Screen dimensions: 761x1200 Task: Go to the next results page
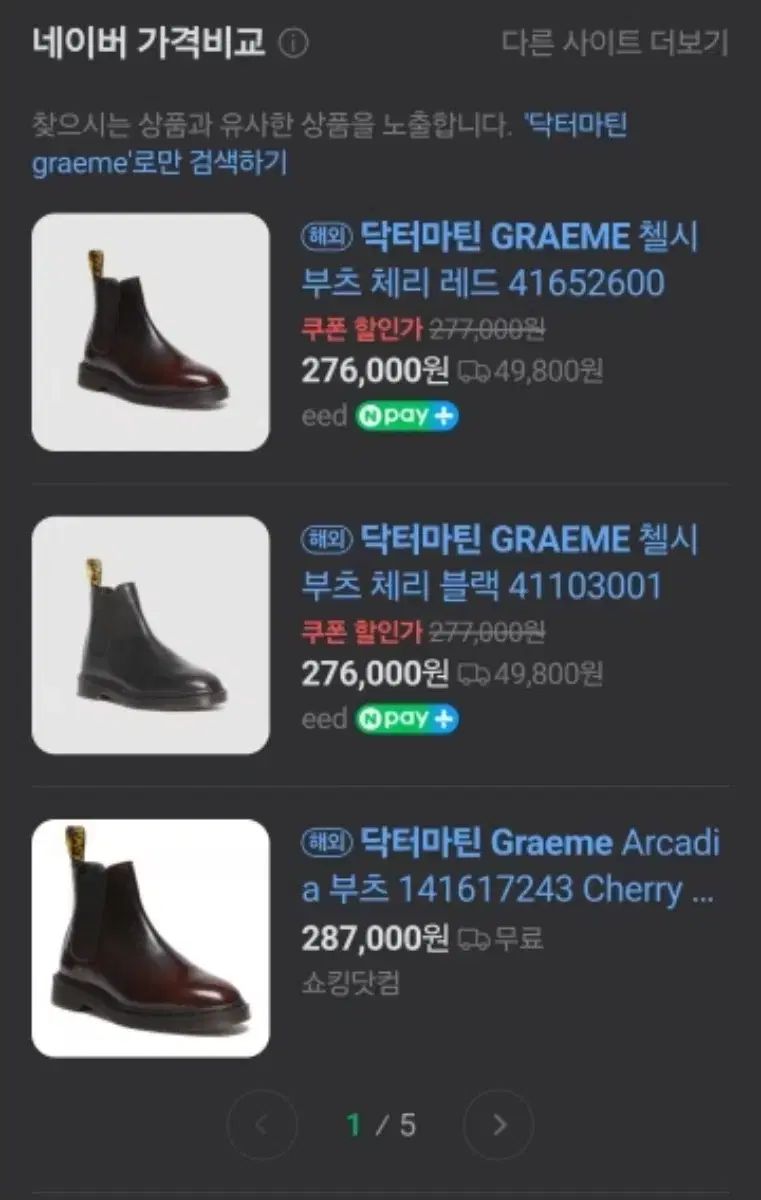click(499, 1125)
